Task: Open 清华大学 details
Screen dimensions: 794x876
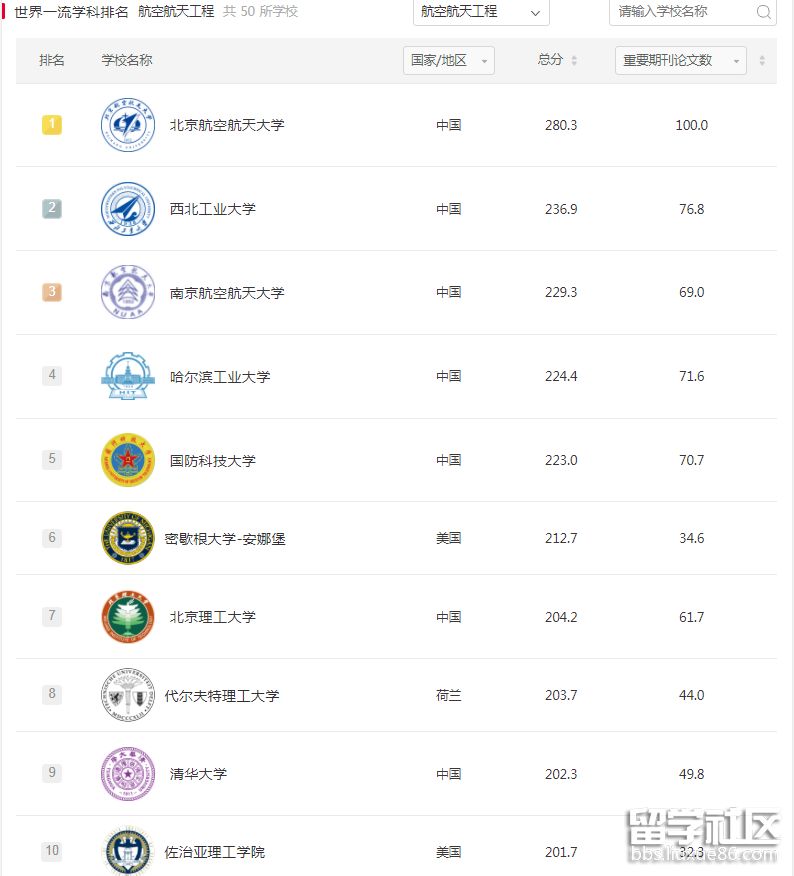Action: (198, 774)
